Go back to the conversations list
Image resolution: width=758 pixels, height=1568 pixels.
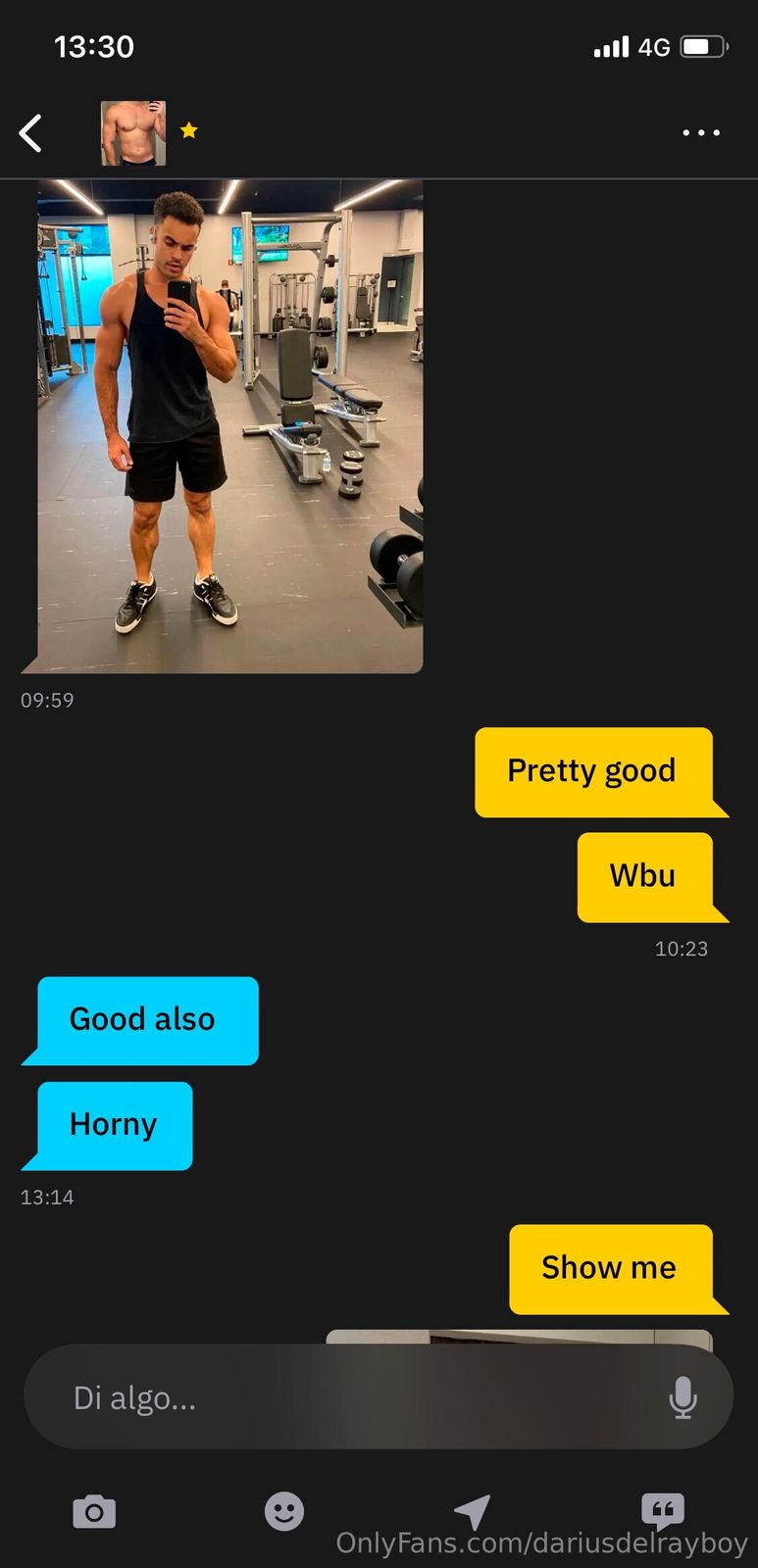[30, 133]
